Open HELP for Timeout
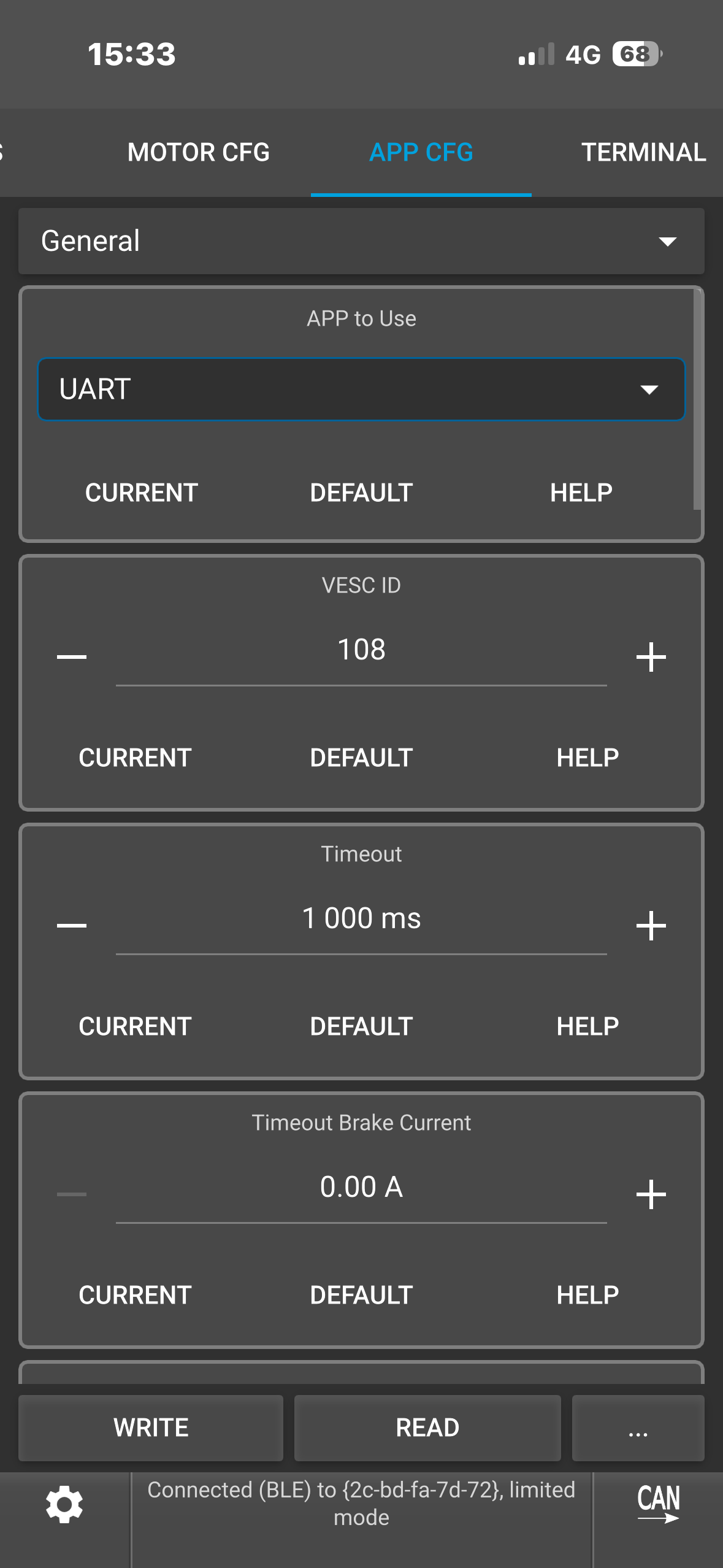This screenshot has height=1568, width=723. 587,1026
